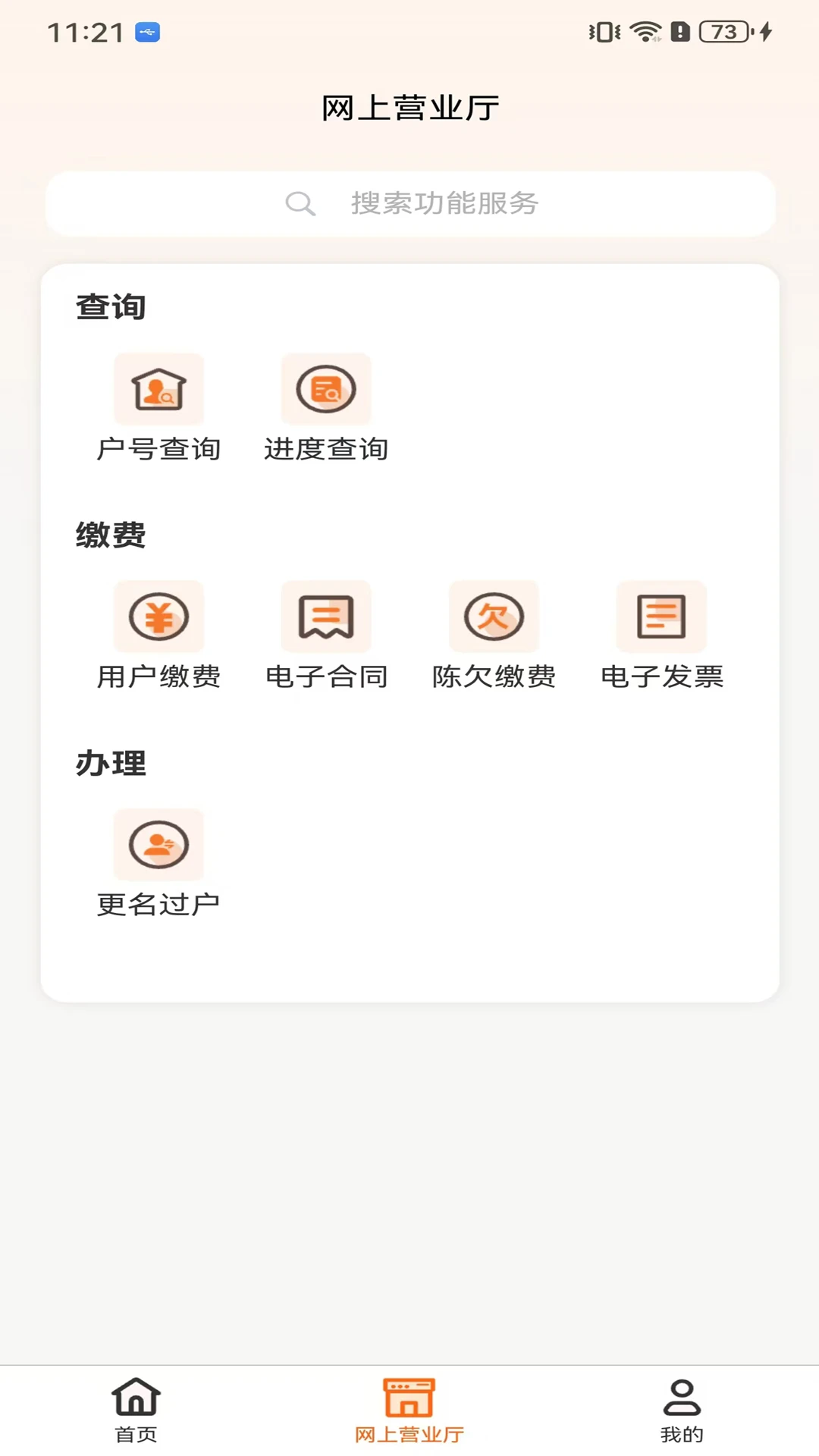Click the clock showing 11:21
The image size is (819, 1456).
pos(86,33)
